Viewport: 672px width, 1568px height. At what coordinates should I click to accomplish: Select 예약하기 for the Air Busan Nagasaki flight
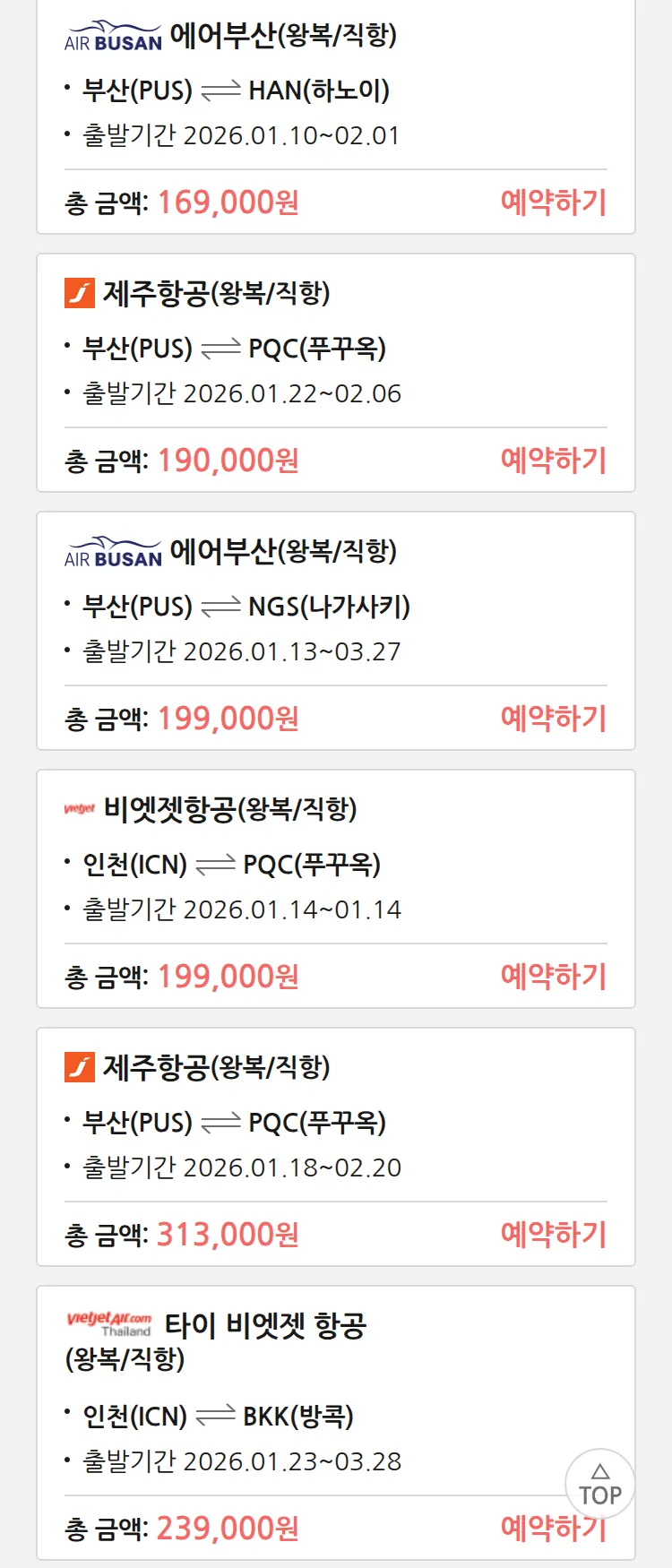tap(553, 719)
